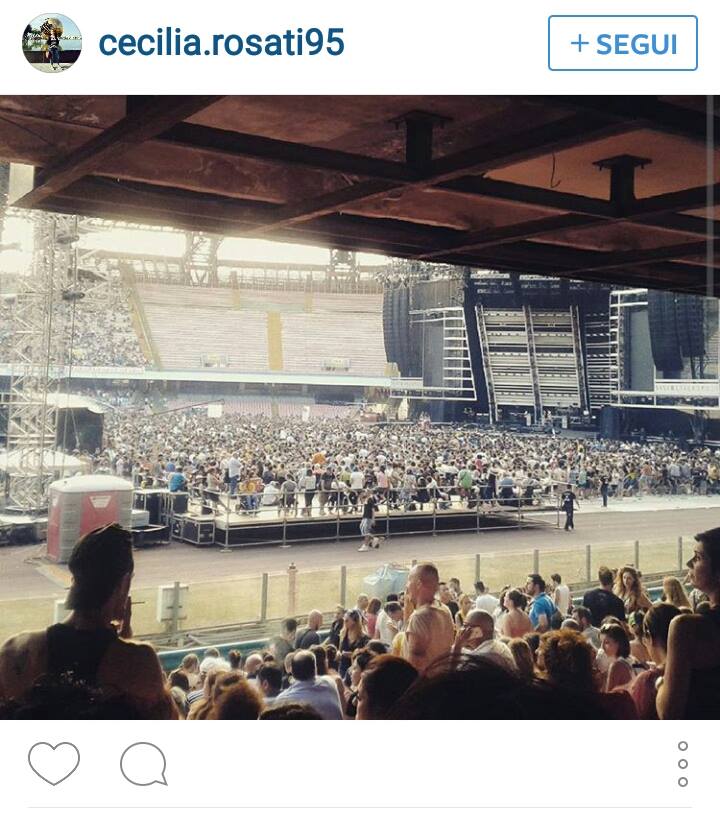Open the cecilia.rosati95 username link
The width and height of the screenshot is (720, 827).
(221, 43)
